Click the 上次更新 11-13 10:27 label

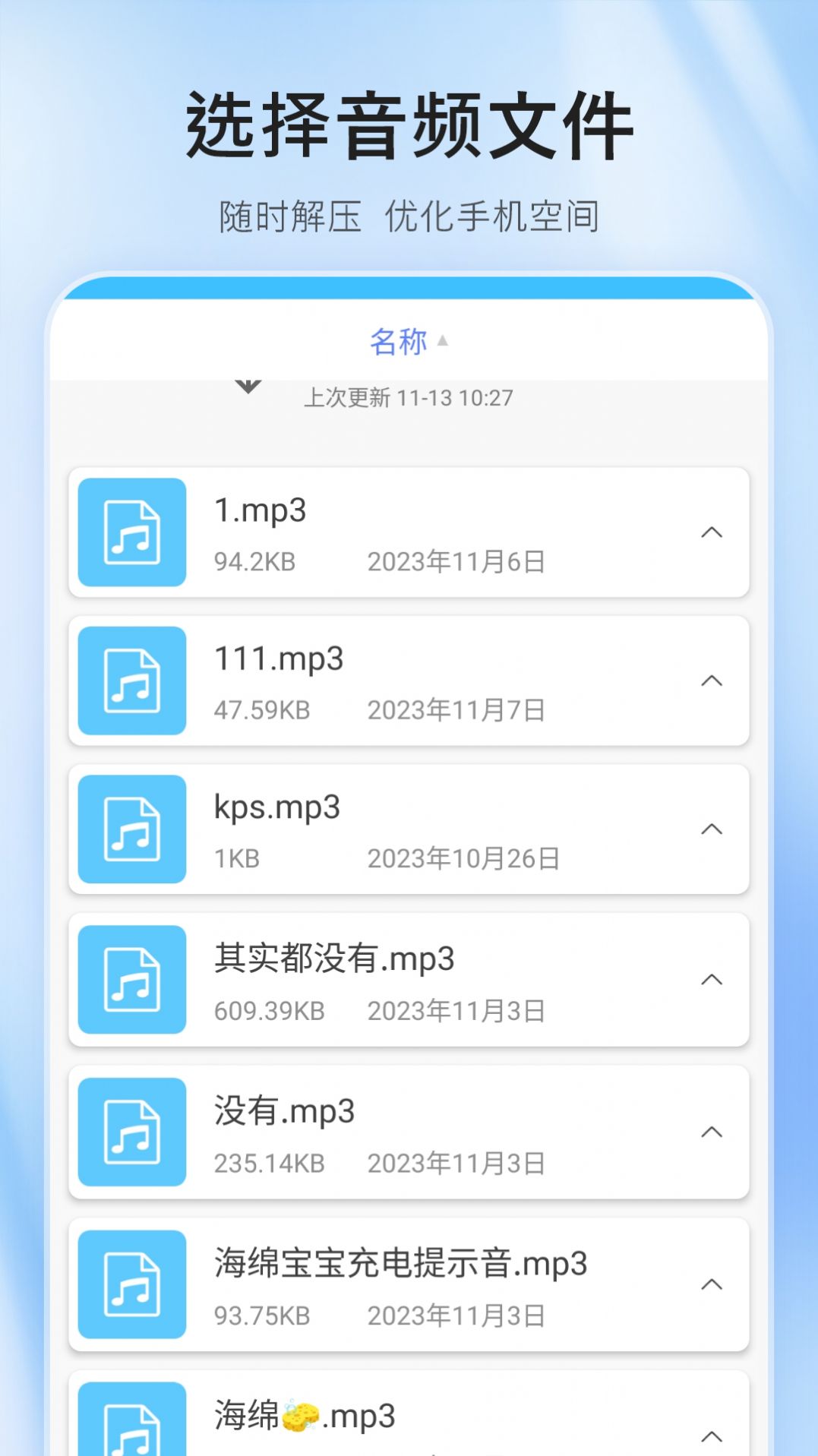[409, 396]
